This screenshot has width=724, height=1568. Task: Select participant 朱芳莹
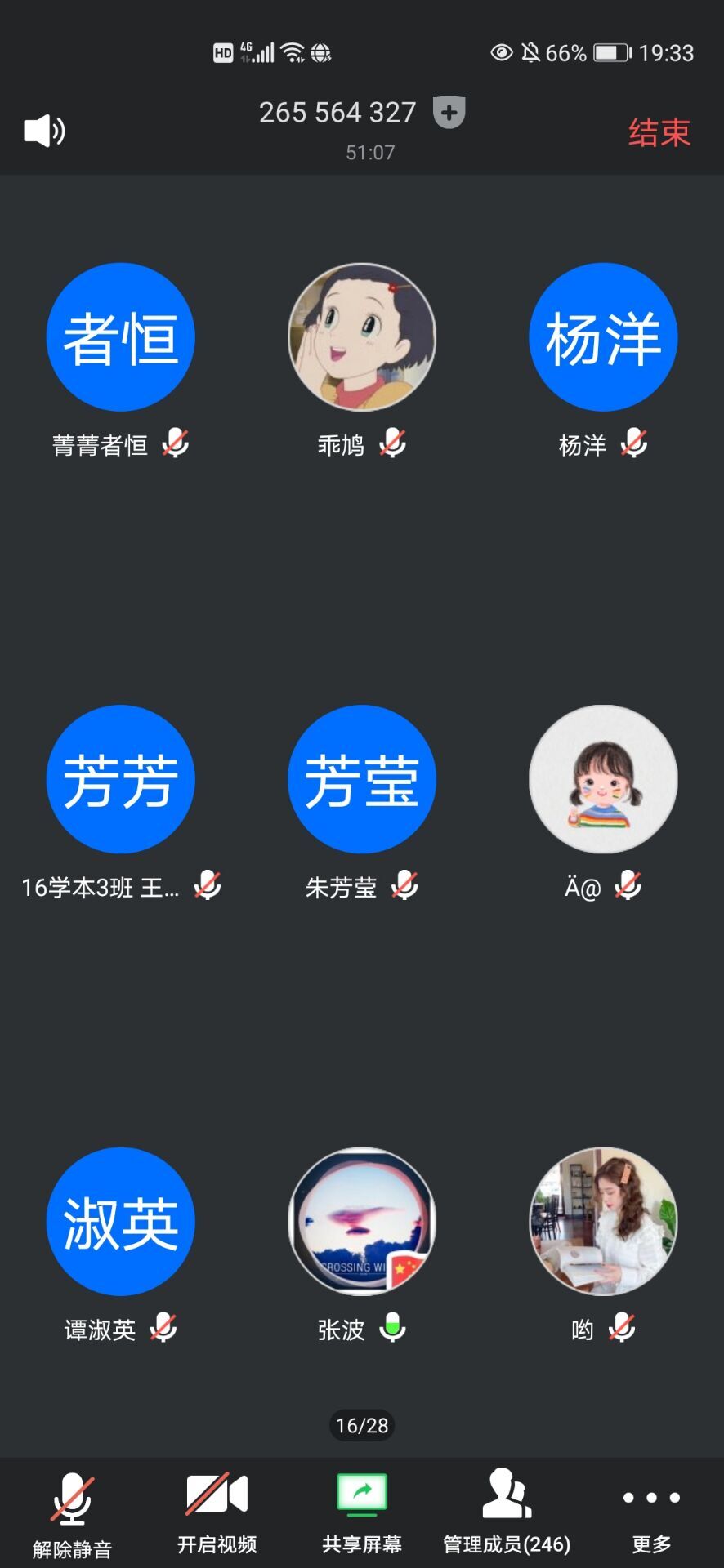[362, 779]
